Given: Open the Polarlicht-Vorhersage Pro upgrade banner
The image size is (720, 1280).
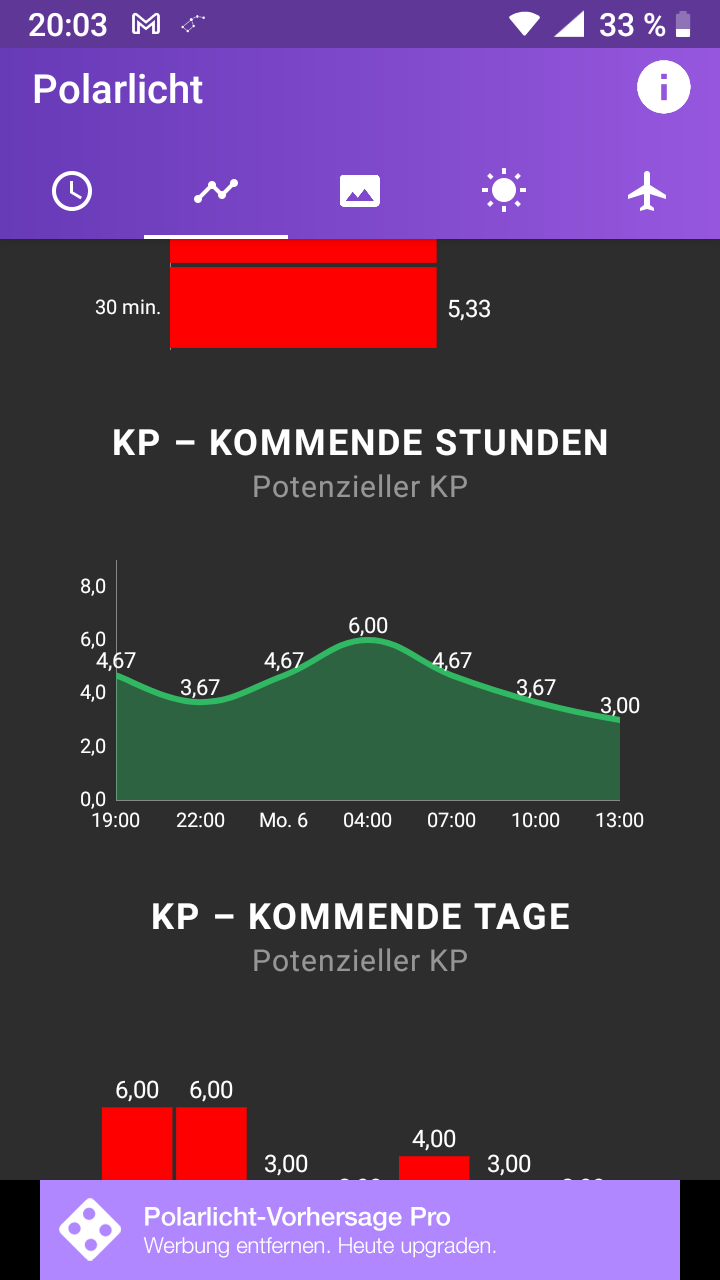Looking at the screenshot, I should [x=360, y=1230].
